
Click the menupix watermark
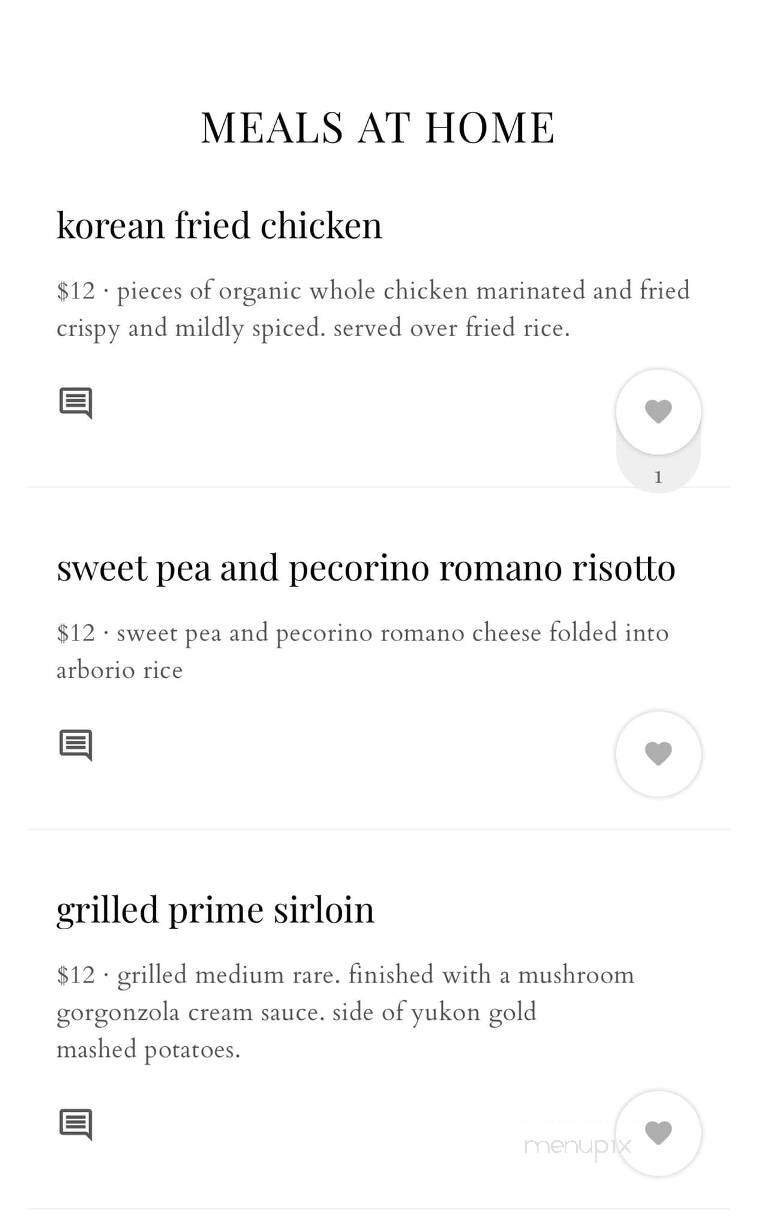coord(577,1146)
